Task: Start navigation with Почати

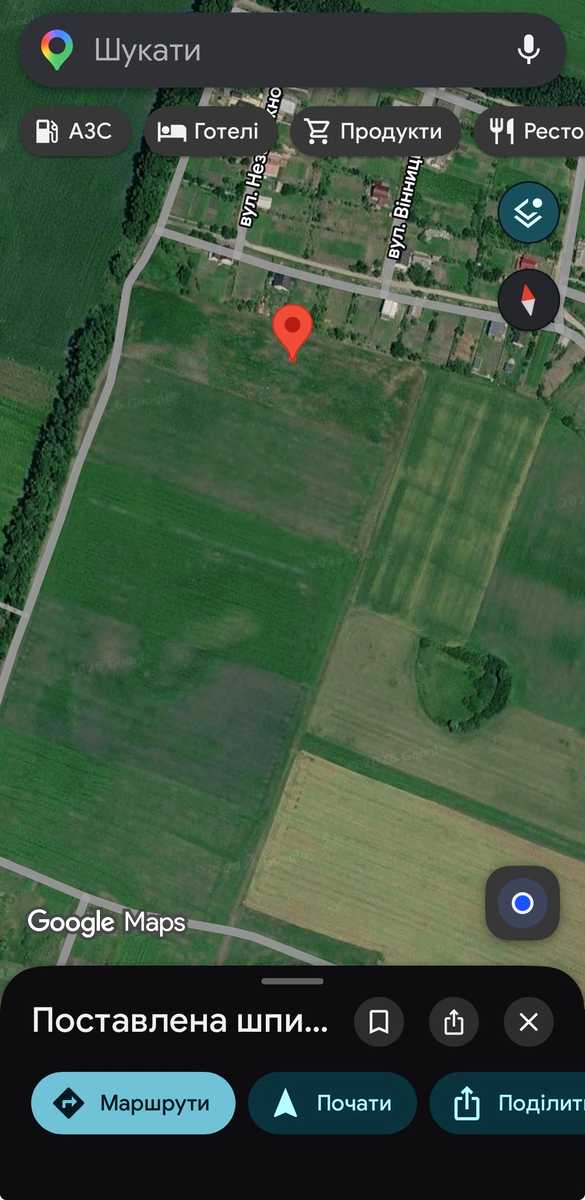Action: pos(332,1103)
